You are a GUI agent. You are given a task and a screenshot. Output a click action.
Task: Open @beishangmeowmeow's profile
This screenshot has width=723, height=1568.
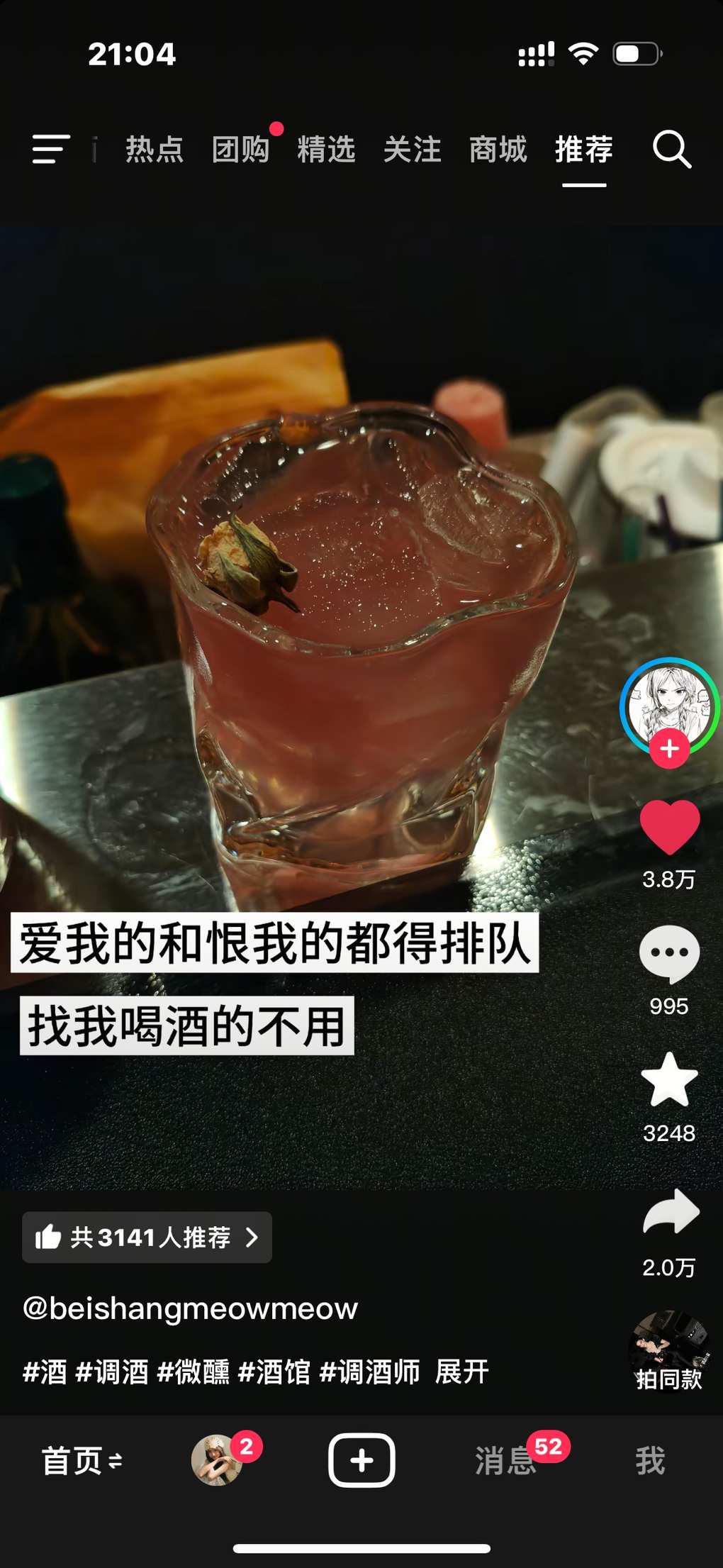190,1308
